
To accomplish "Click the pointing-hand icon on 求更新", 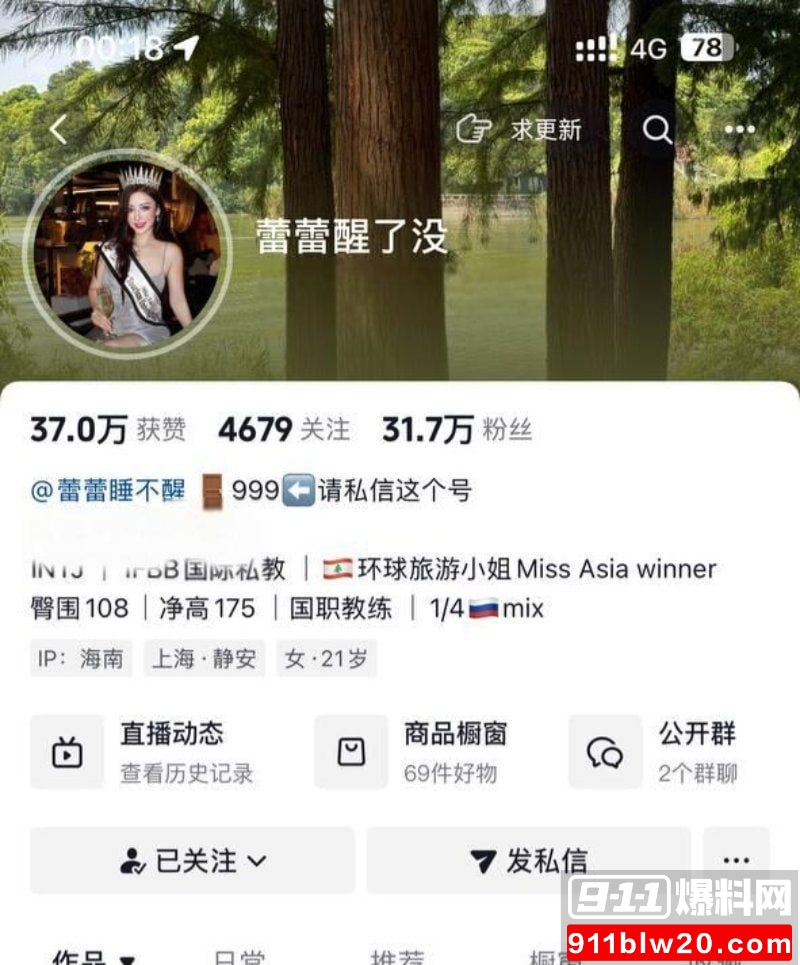I will click(476, 128).
